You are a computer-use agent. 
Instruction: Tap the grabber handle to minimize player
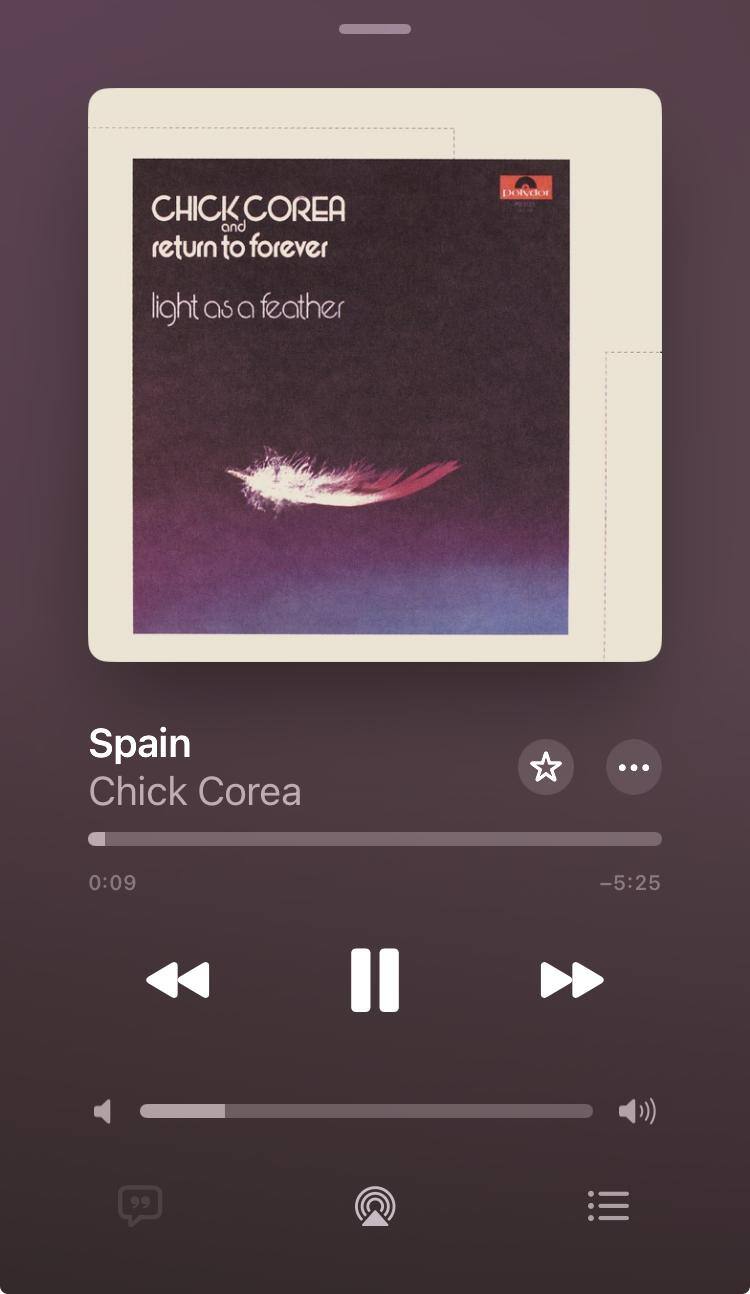(x=375, y=29)
